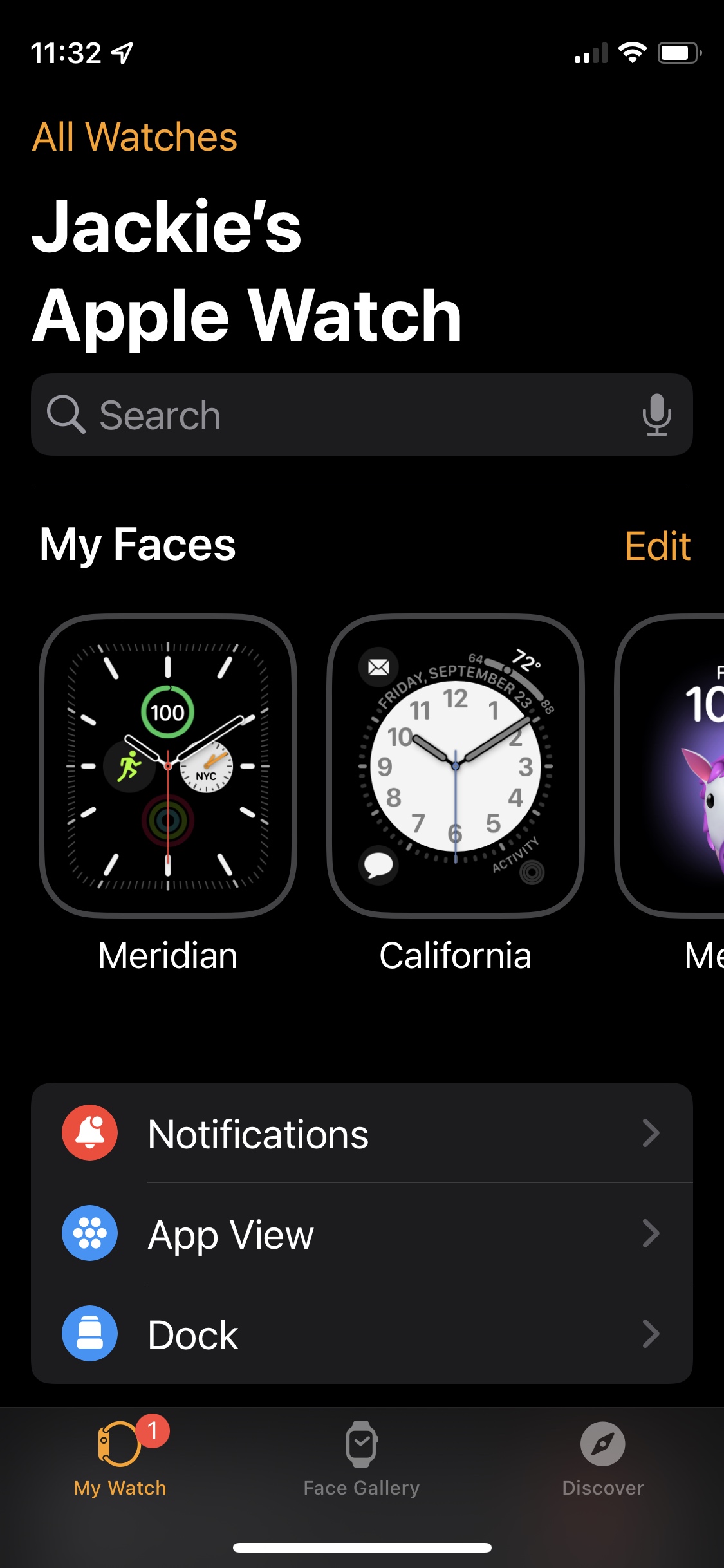
Task: Open Notifications settings
Action: [362, 1133]
